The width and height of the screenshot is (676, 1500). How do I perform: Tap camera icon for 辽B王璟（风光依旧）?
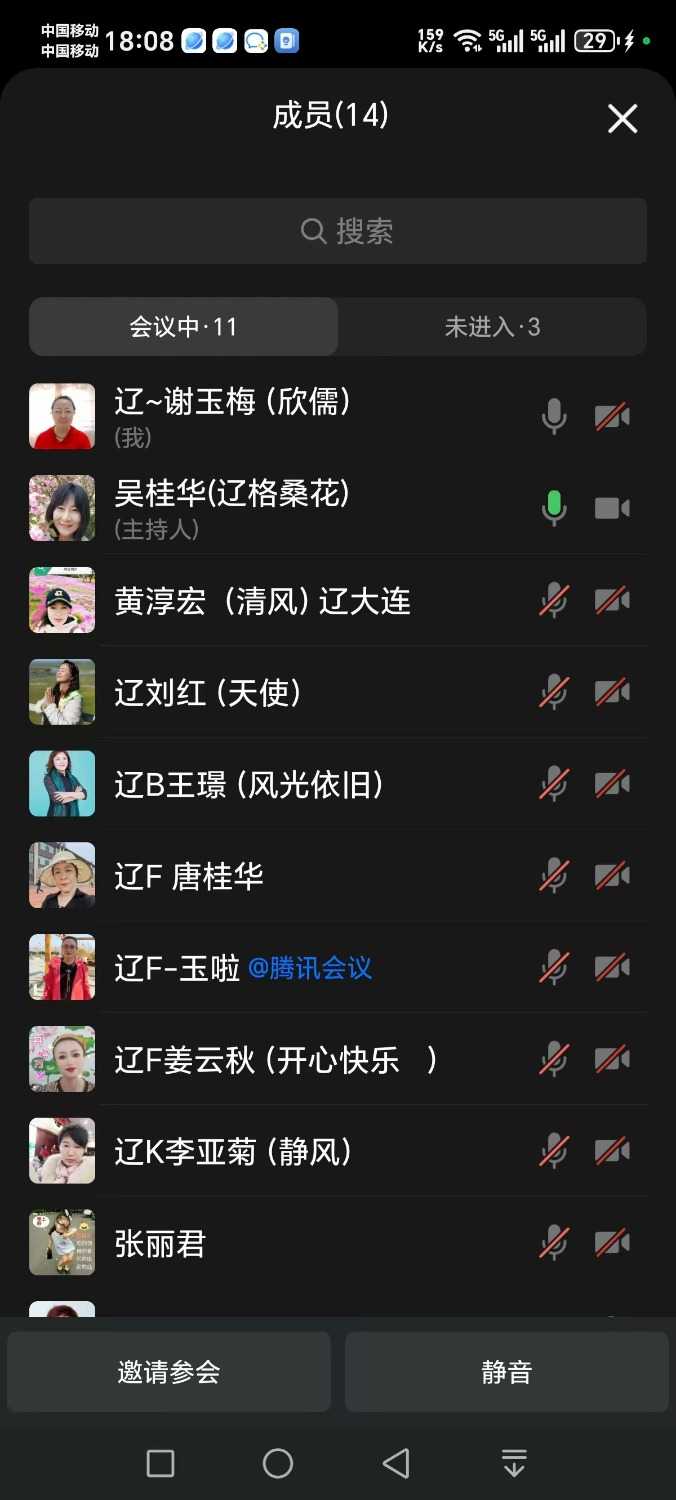[612, 784]
